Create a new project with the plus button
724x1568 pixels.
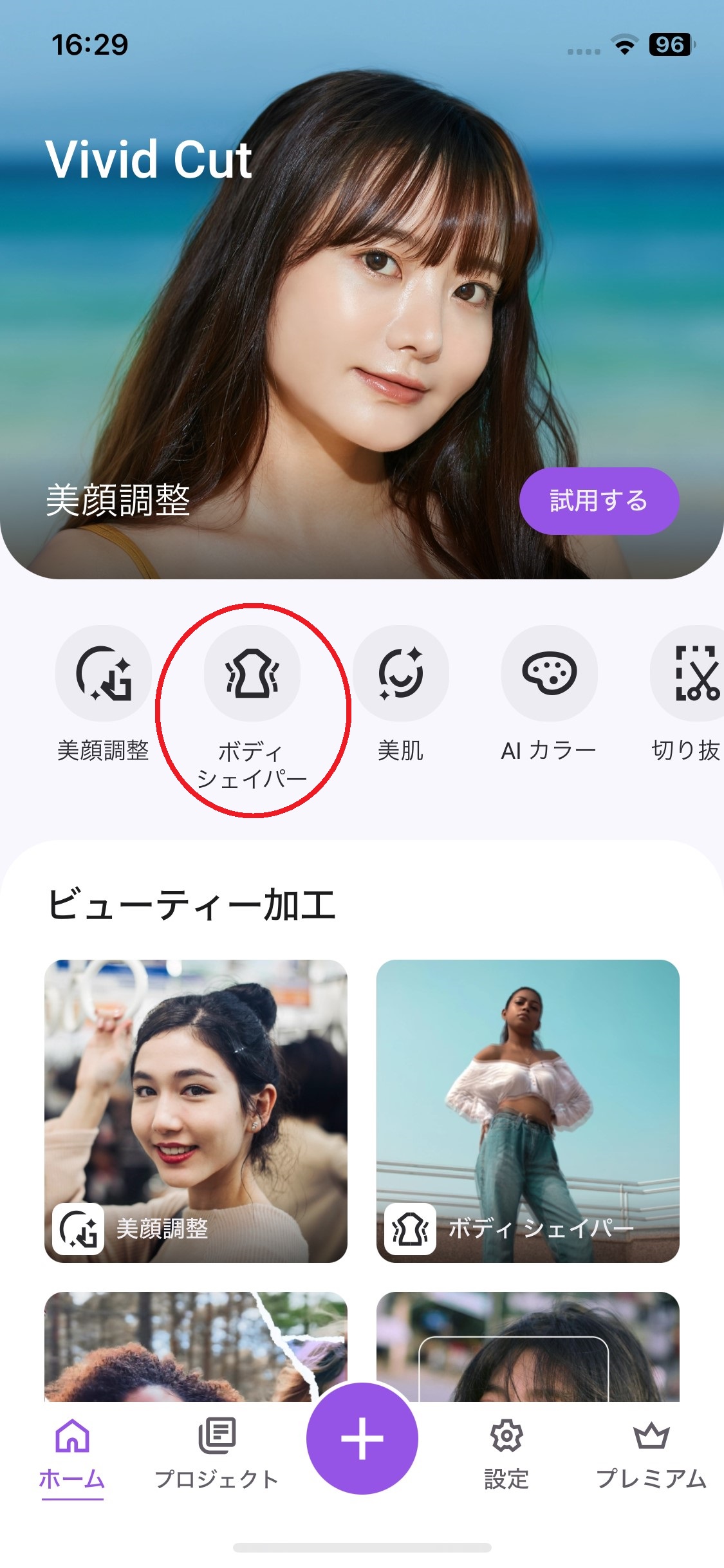point(362,1439)
